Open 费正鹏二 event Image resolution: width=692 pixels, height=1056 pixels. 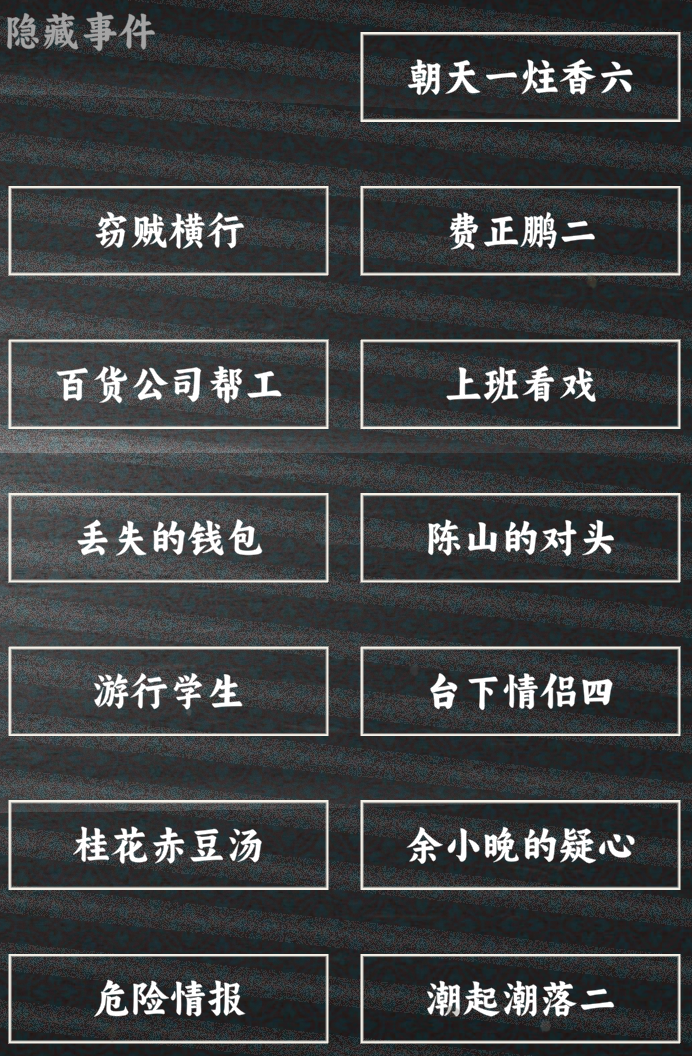click(x=520, y=231)
